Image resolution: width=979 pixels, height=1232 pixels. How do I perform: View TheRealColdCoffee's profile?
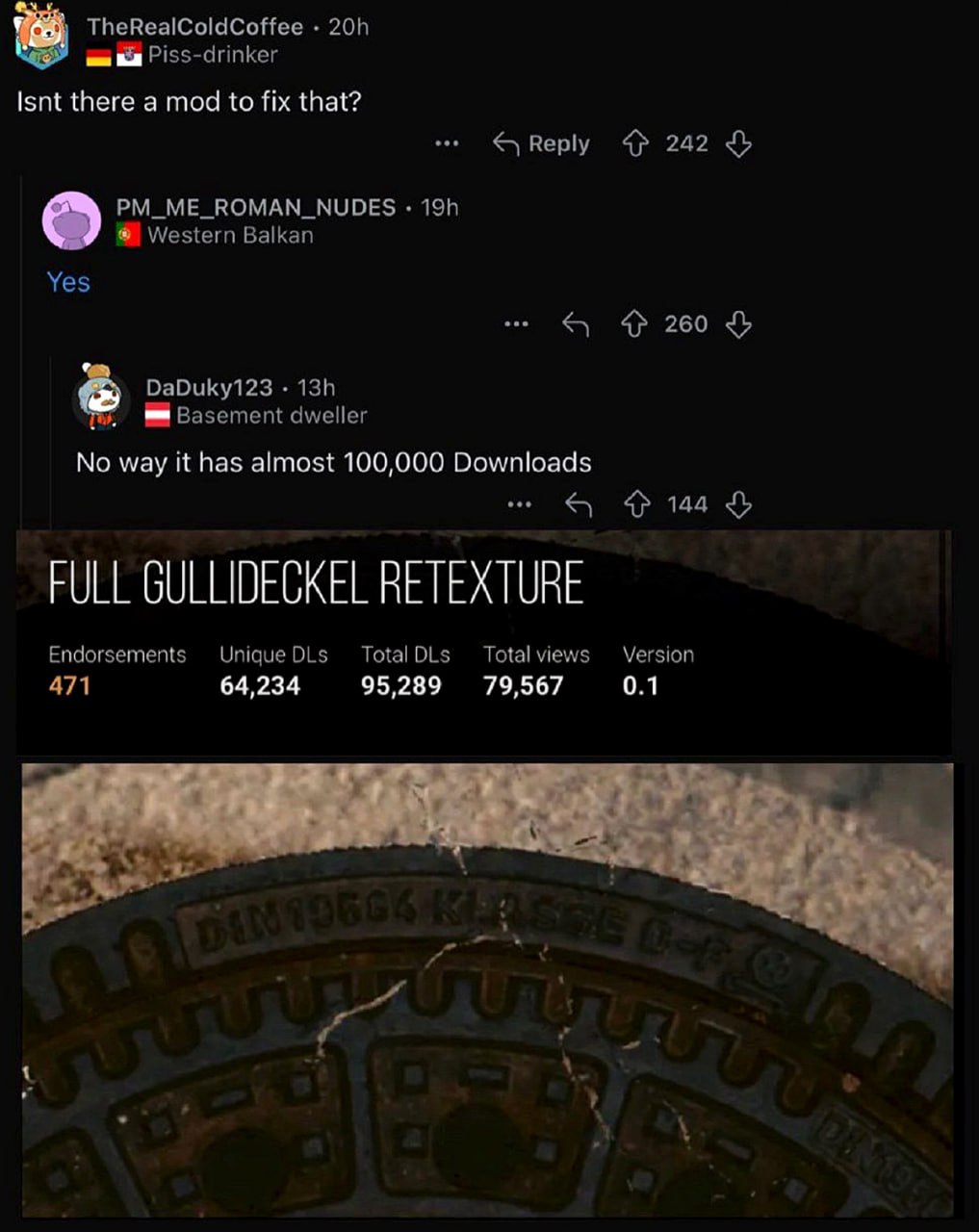coord(194,27)
